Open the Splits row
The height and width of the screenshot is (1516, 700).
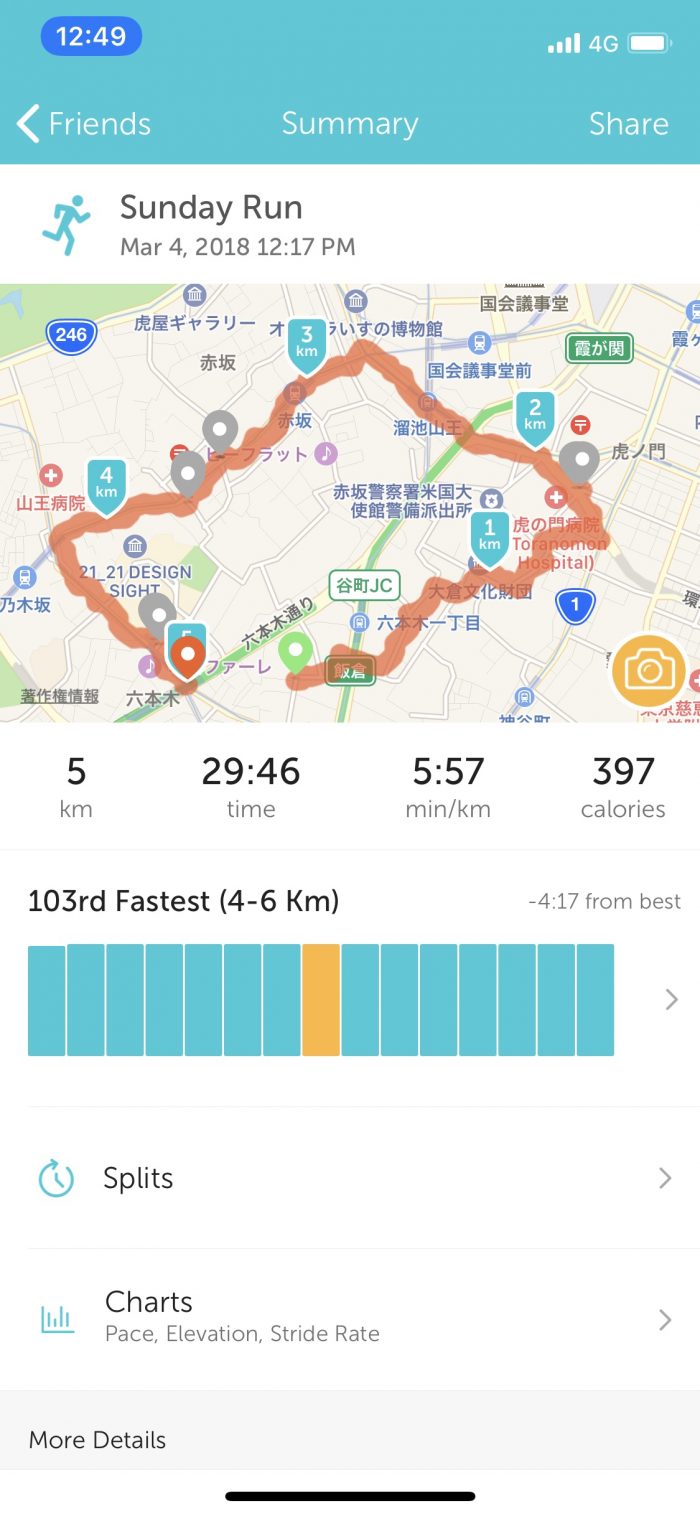(x=350, y=1178)
